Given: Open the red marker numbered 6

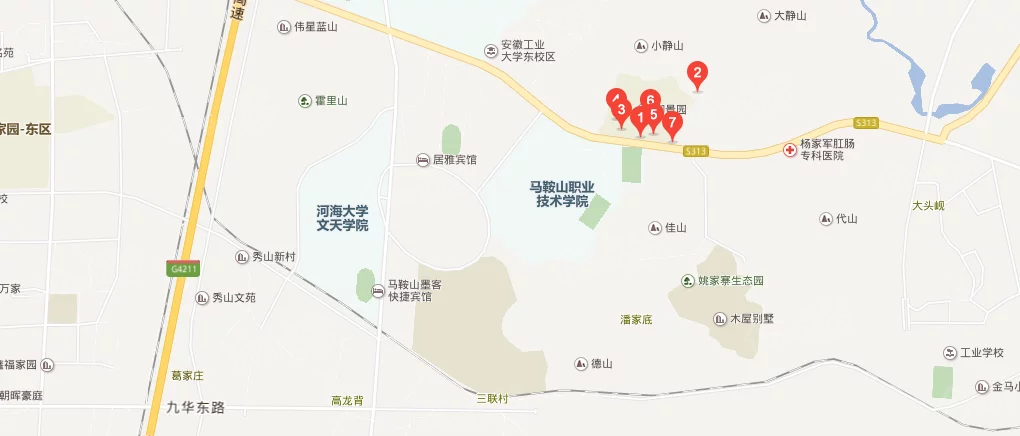Looking at the screenshot, I should [650, 100].
